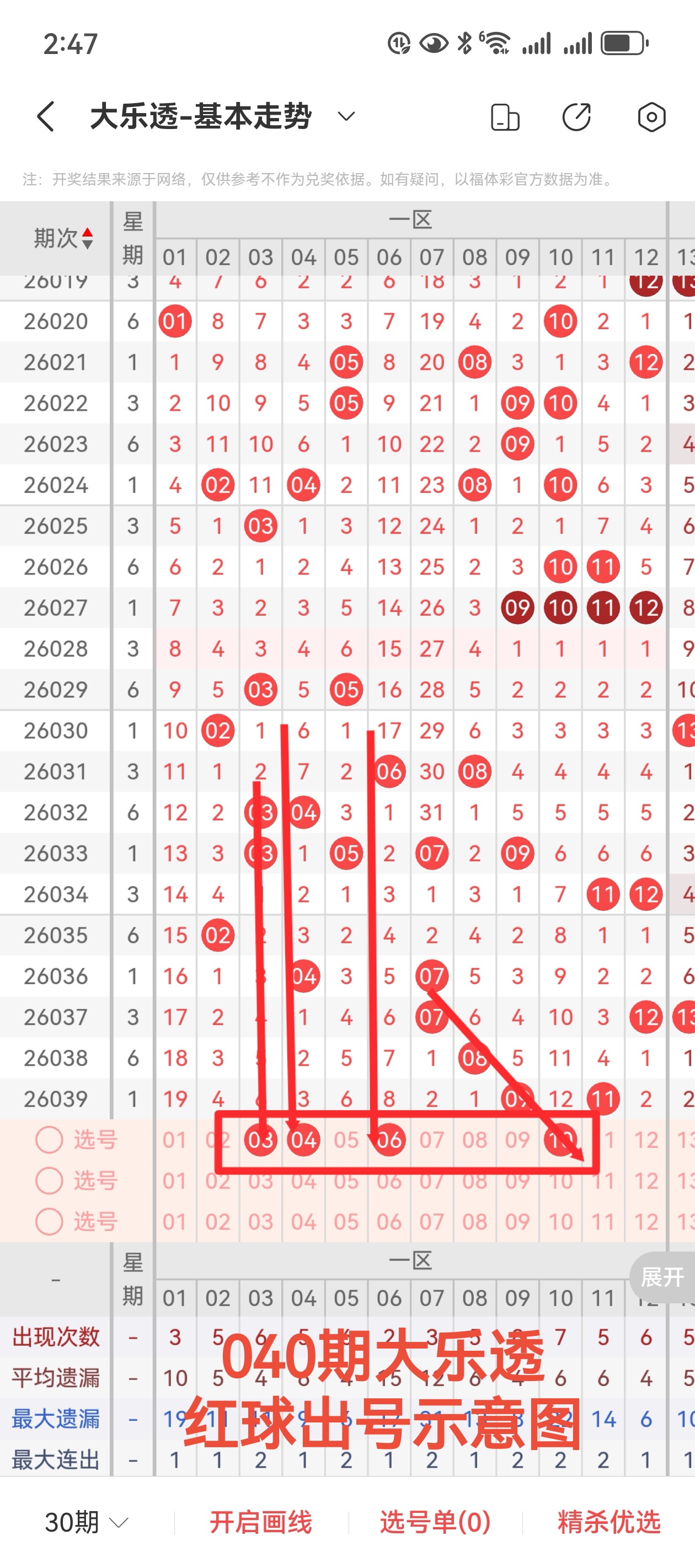
Task: Open chart settings hexagon icon
Action: click(x=651, y=117)
